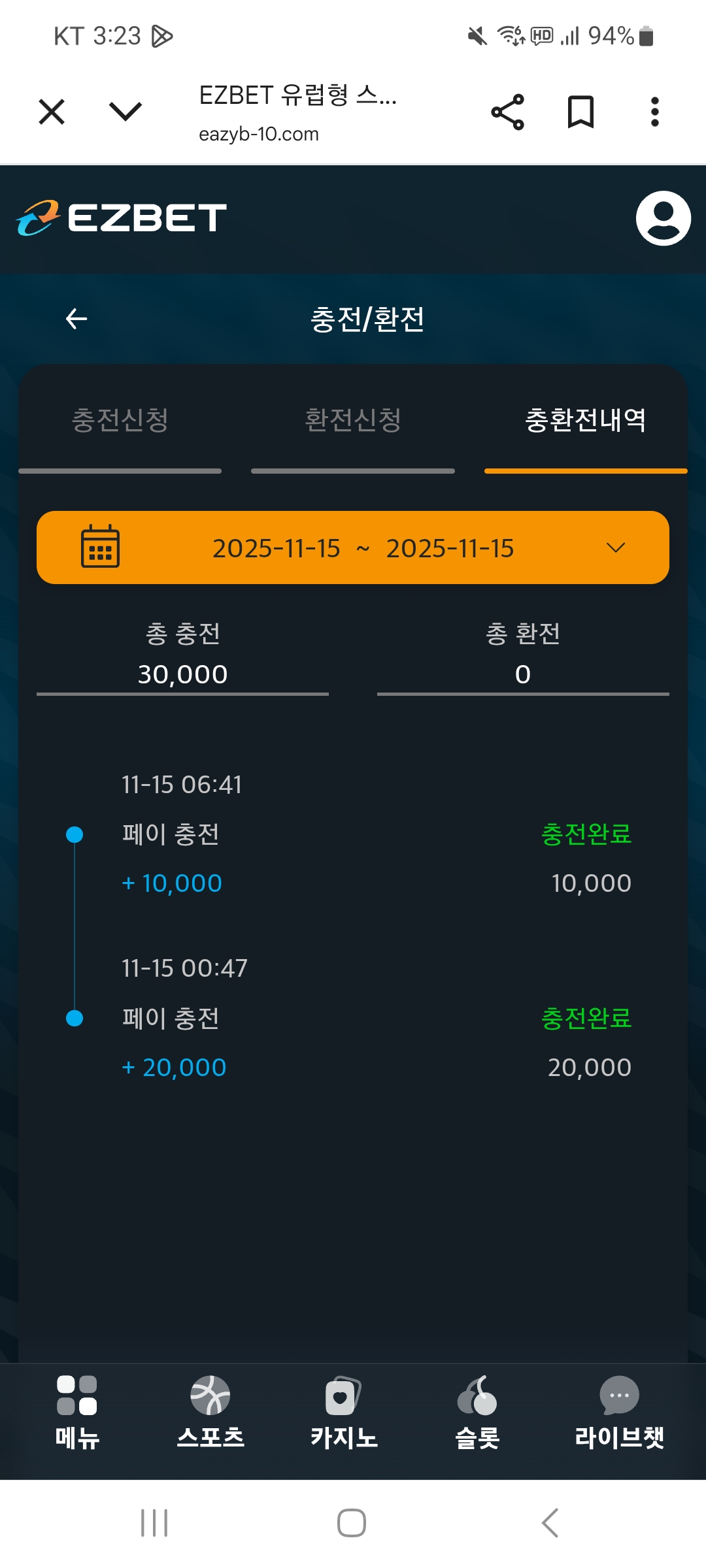Share the EZBET page

(x=507, y=112)
